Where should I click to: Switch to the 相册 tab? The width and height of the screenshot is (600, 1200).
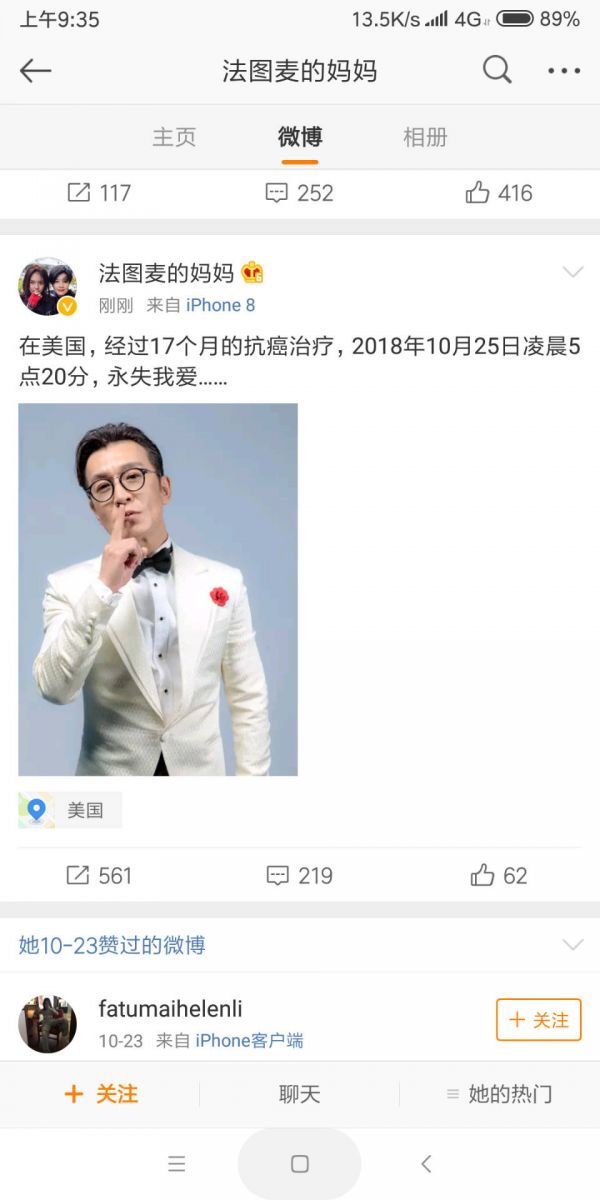point(425,137)
